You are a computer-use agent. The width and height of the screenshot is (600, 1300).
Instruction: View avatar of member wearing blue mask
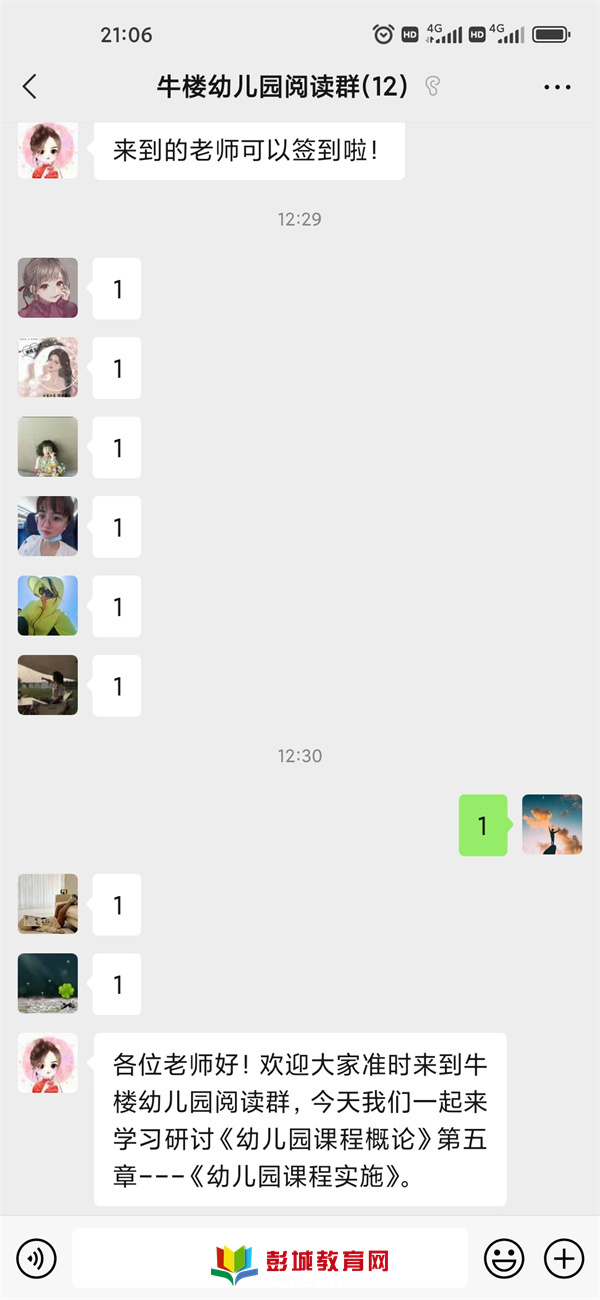tap(48, 527)
